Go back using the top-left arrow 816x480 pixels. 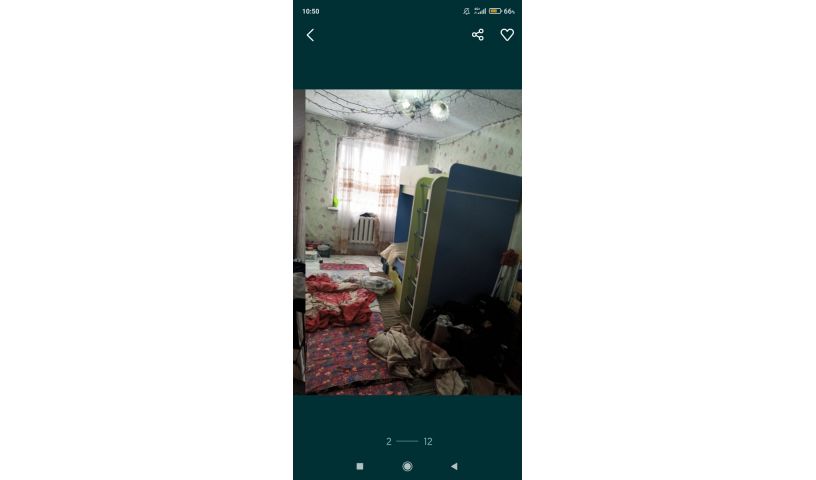[x=310, y=35]
